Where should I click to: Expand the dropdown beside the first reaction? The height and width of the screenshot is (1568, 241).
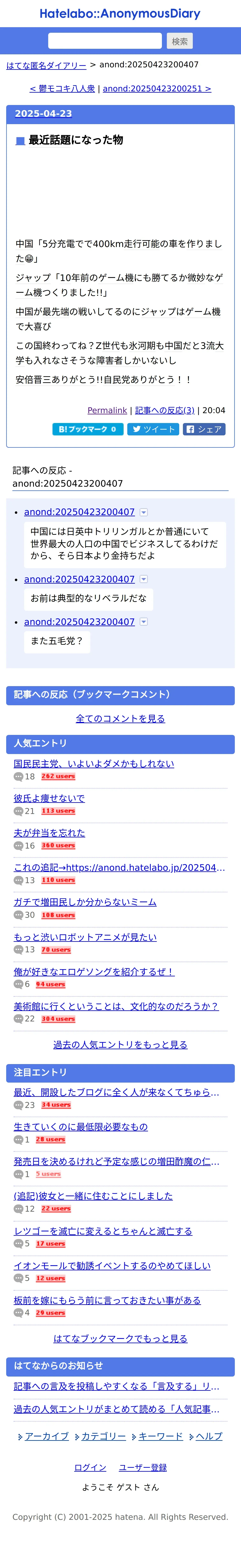[x=144, y=513]
